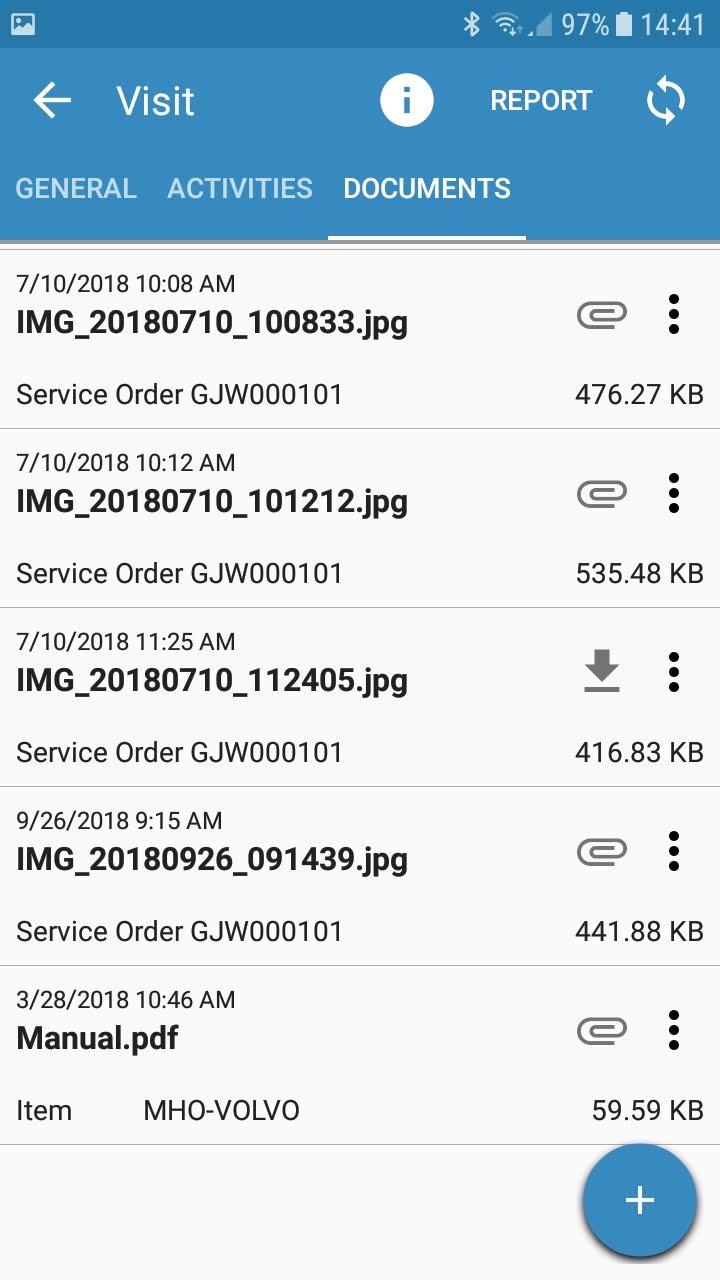The width and height of the screenshot is (720, 1280).
Task: Open IMG_20180926_091439.jpg document
Action: coord(360,877)
